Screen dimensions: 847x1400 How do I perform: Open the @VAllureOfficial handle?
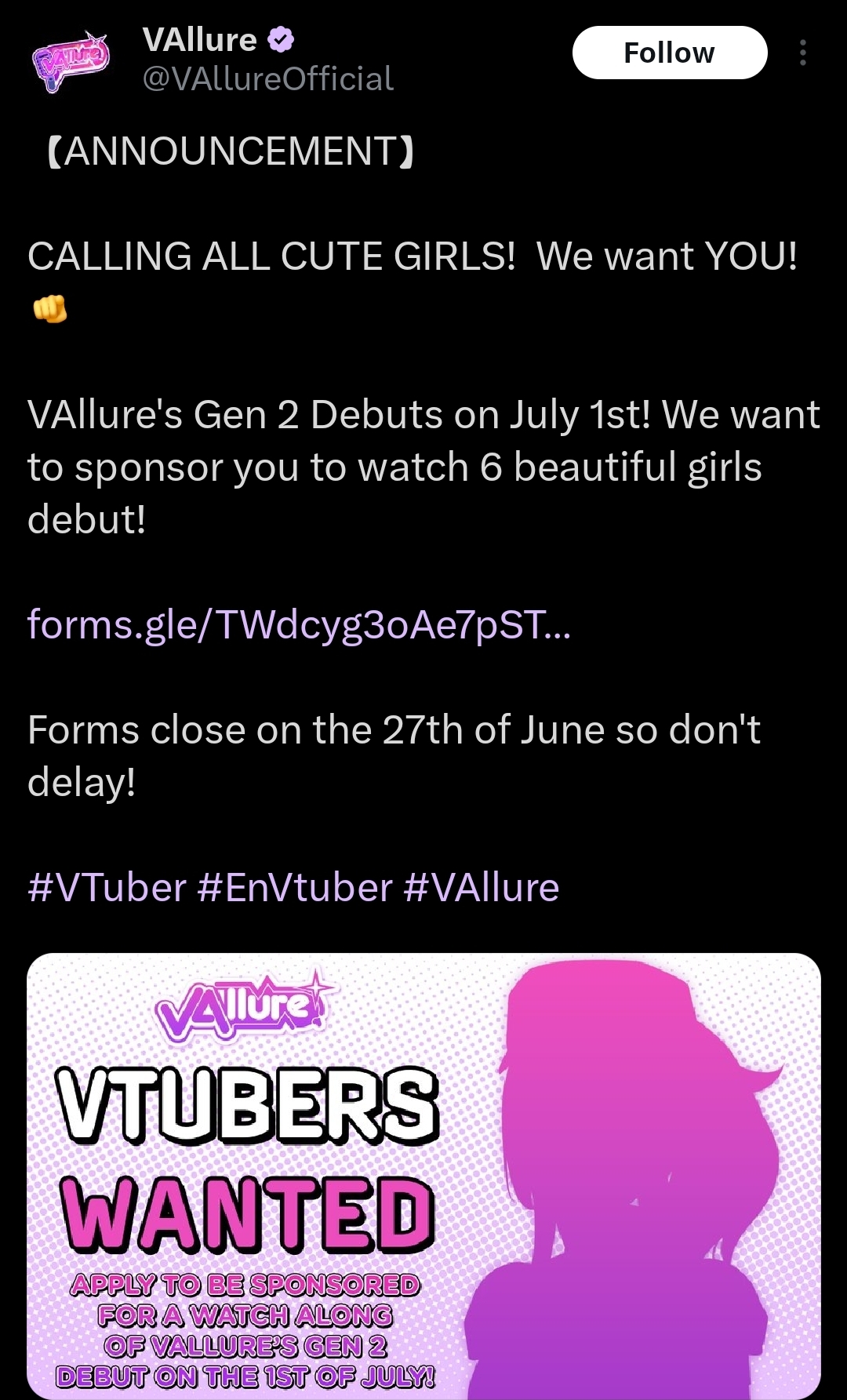[267, 79]
